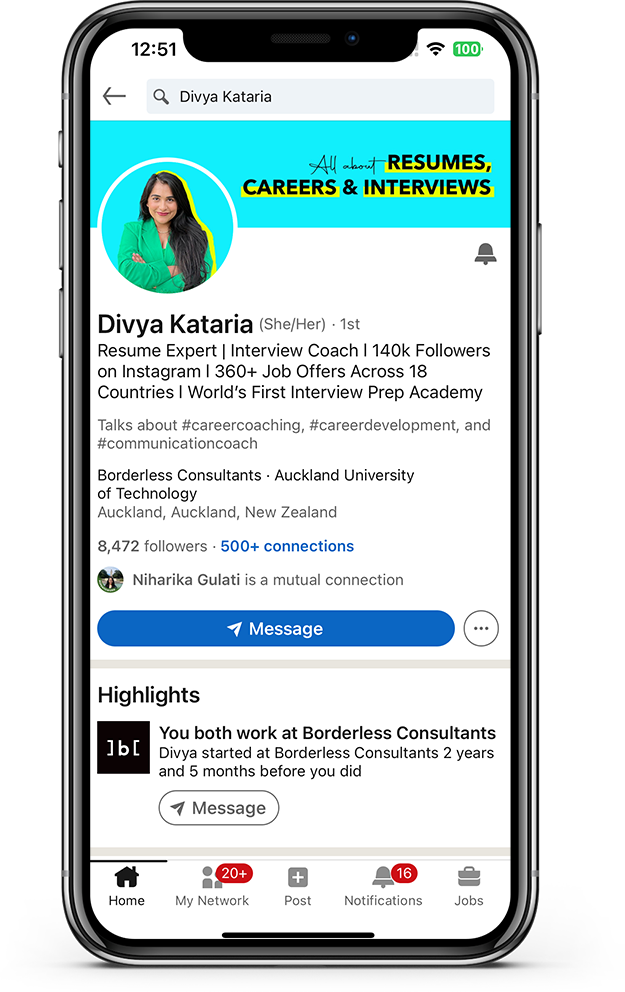View Divya Kataria's profile photo
The width and height of the screenshot is (625, 992).
coord(167,227)
